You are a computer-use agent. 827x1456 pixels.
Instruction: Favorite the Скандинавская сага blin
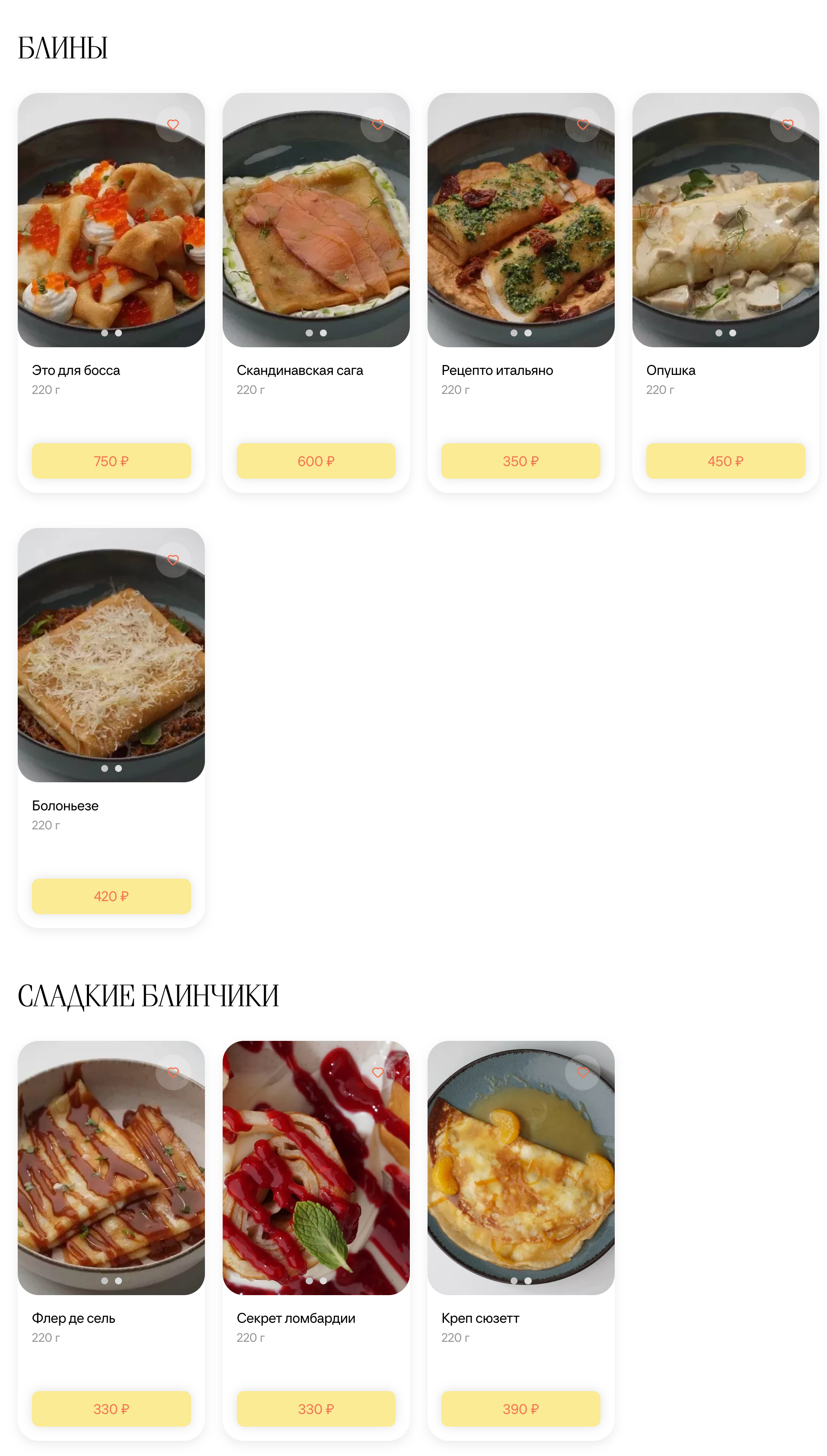tap(378, 125)
